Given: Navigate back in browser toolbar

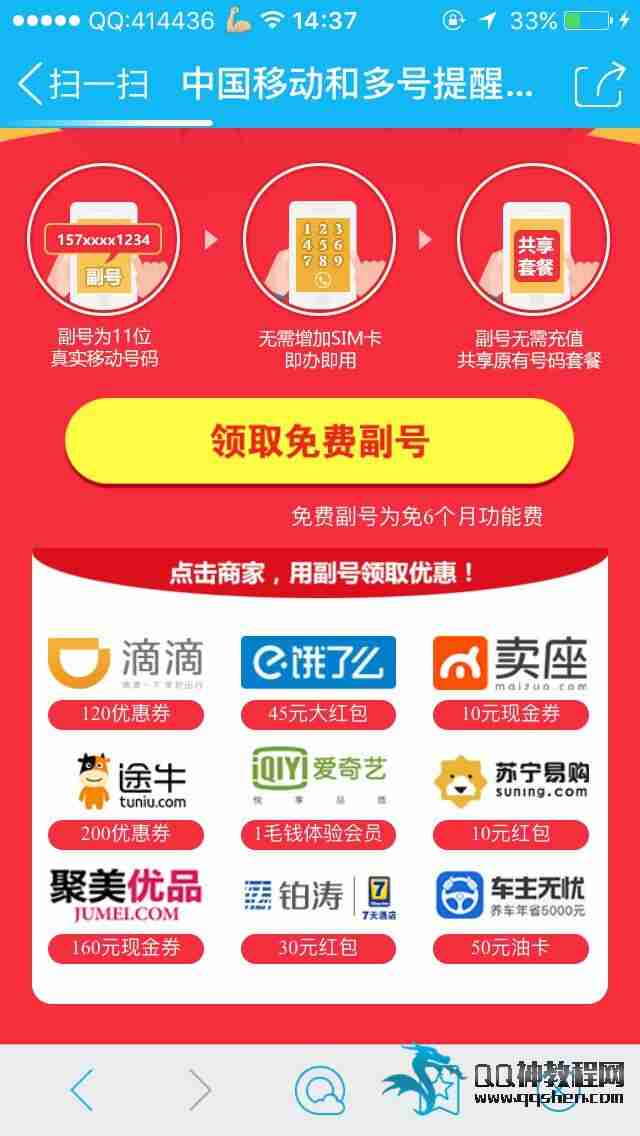Looking at the screenshot, I should tap(83, 1089).
